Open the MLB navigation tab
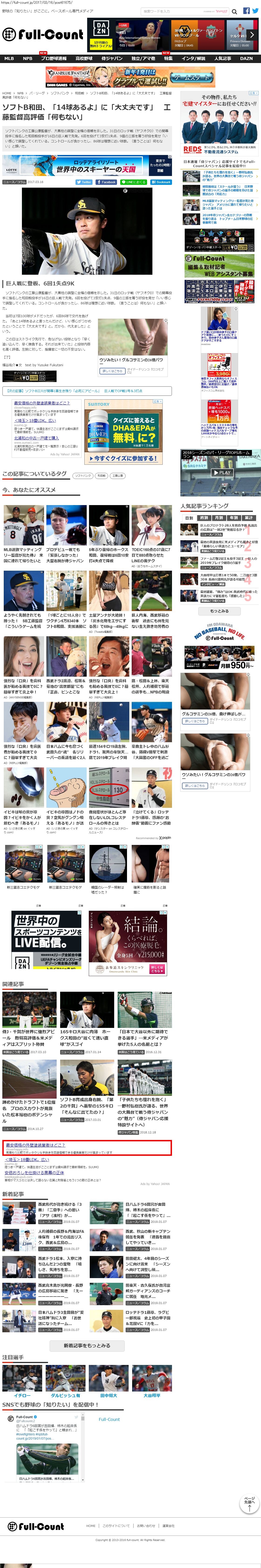This screenshot has width=261, height=1568. pyautogui.click(x=9, y=58)
